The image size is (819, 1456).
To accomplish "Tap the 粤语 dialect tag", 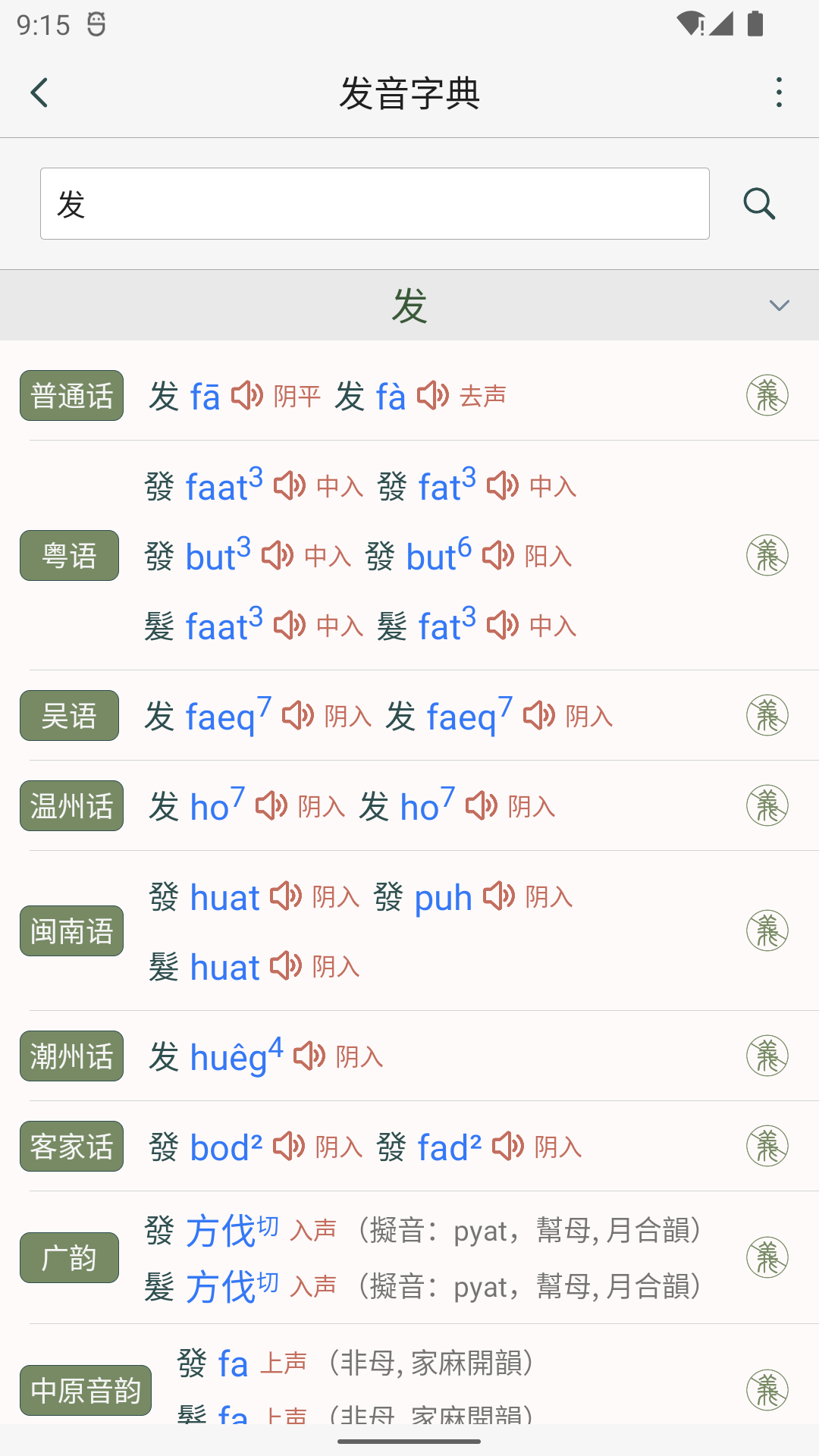I will (69, 556).
